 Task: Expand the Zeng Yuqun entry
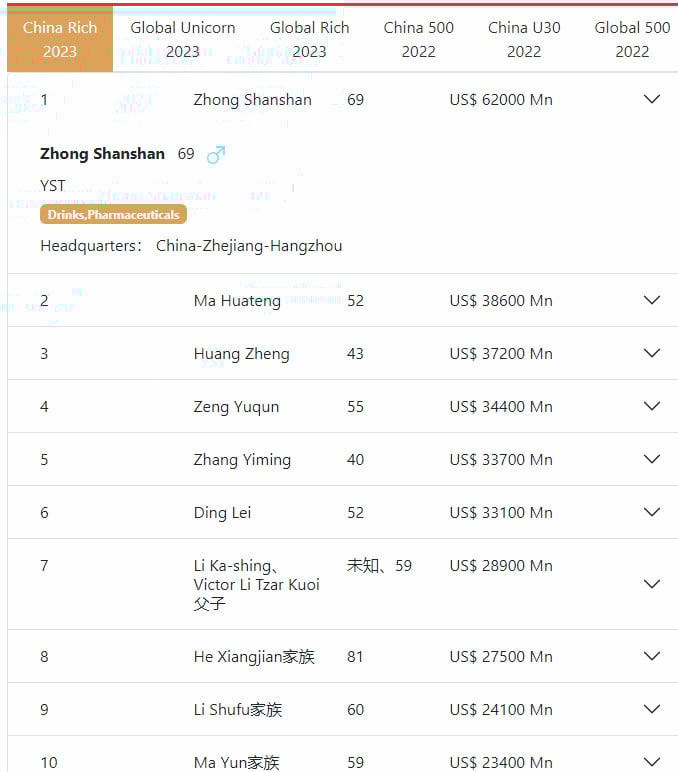[x=652, y=406]
